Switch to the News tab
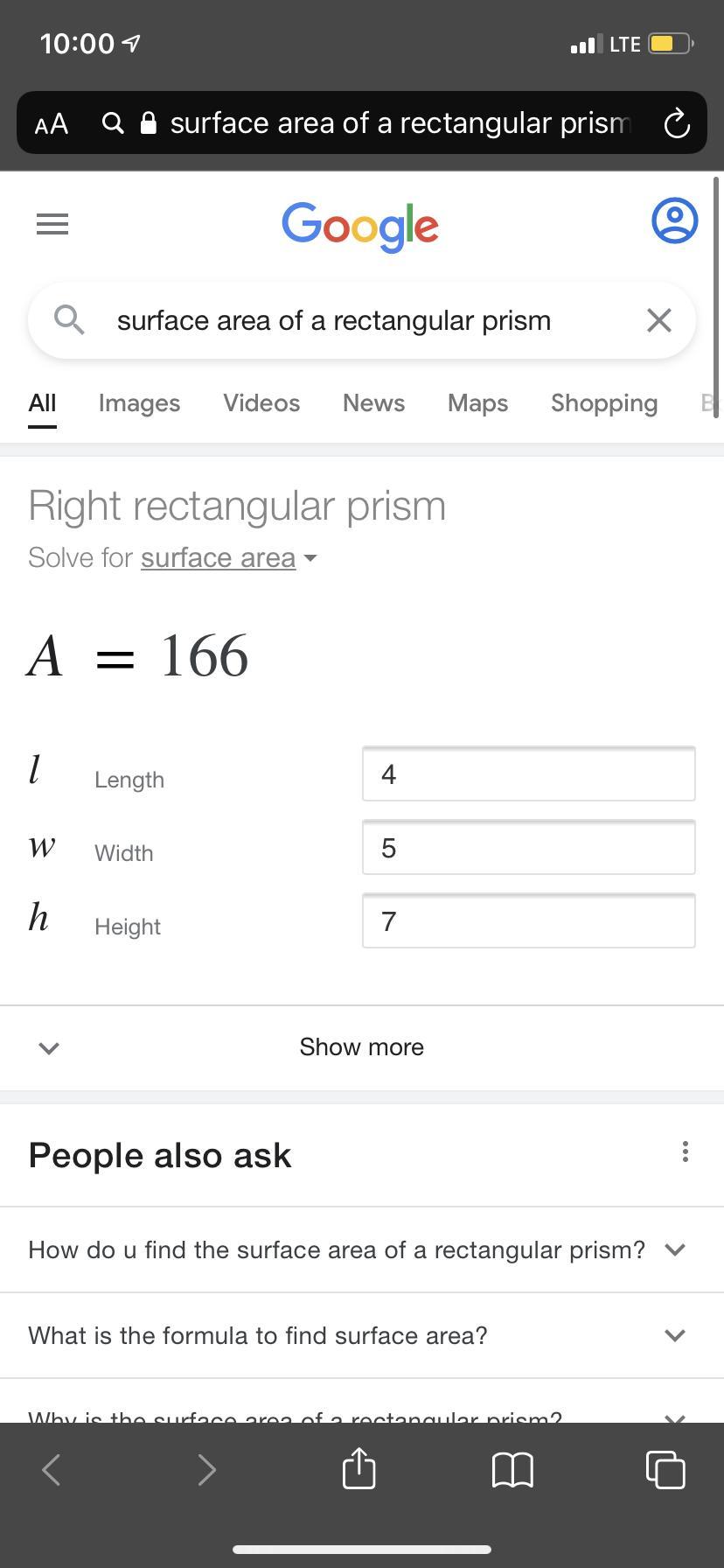 [x=373, y=403]
